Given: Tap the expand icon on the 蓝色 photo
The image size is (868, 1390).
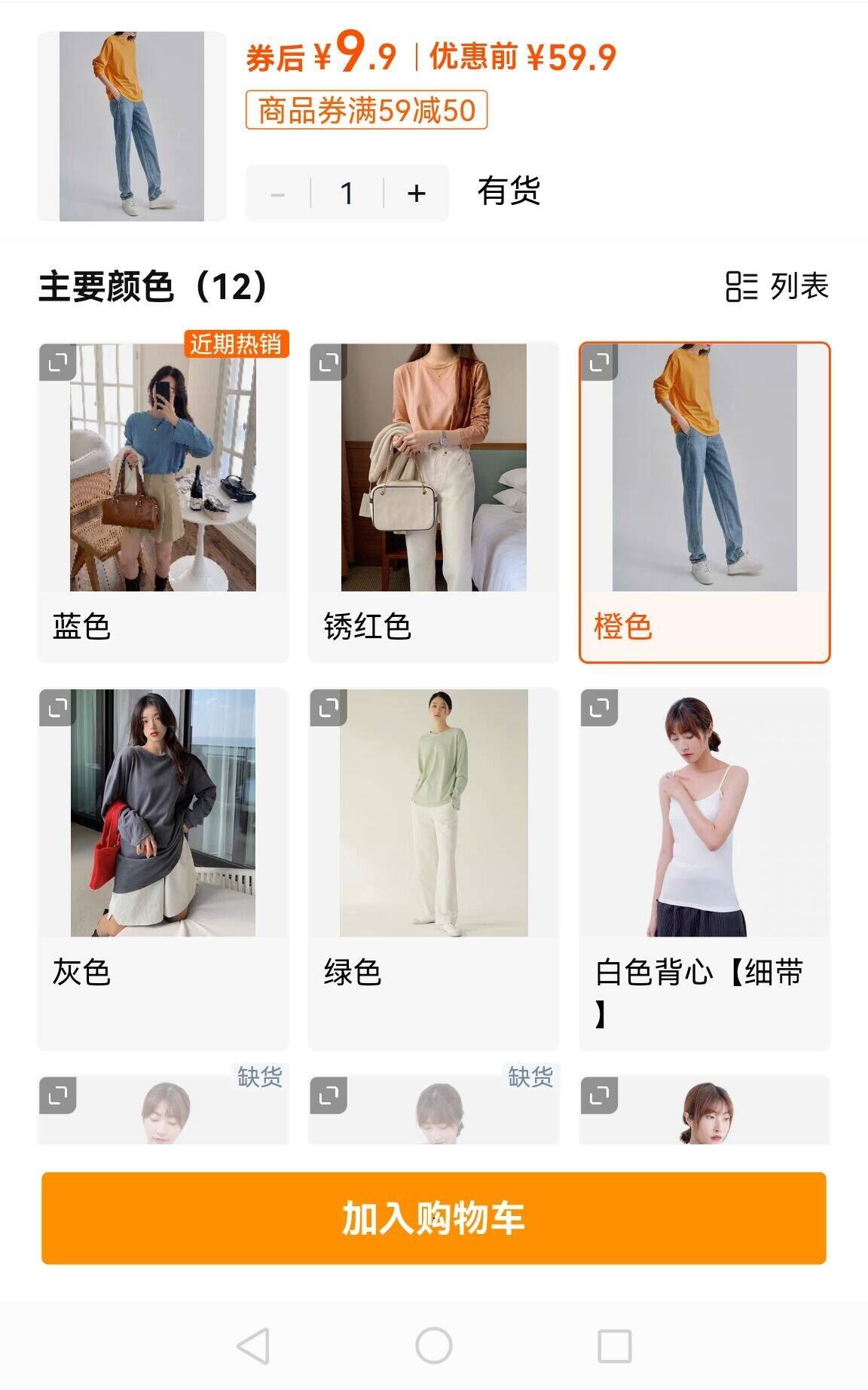Looking at the screenshot, I should pos(58,362).
